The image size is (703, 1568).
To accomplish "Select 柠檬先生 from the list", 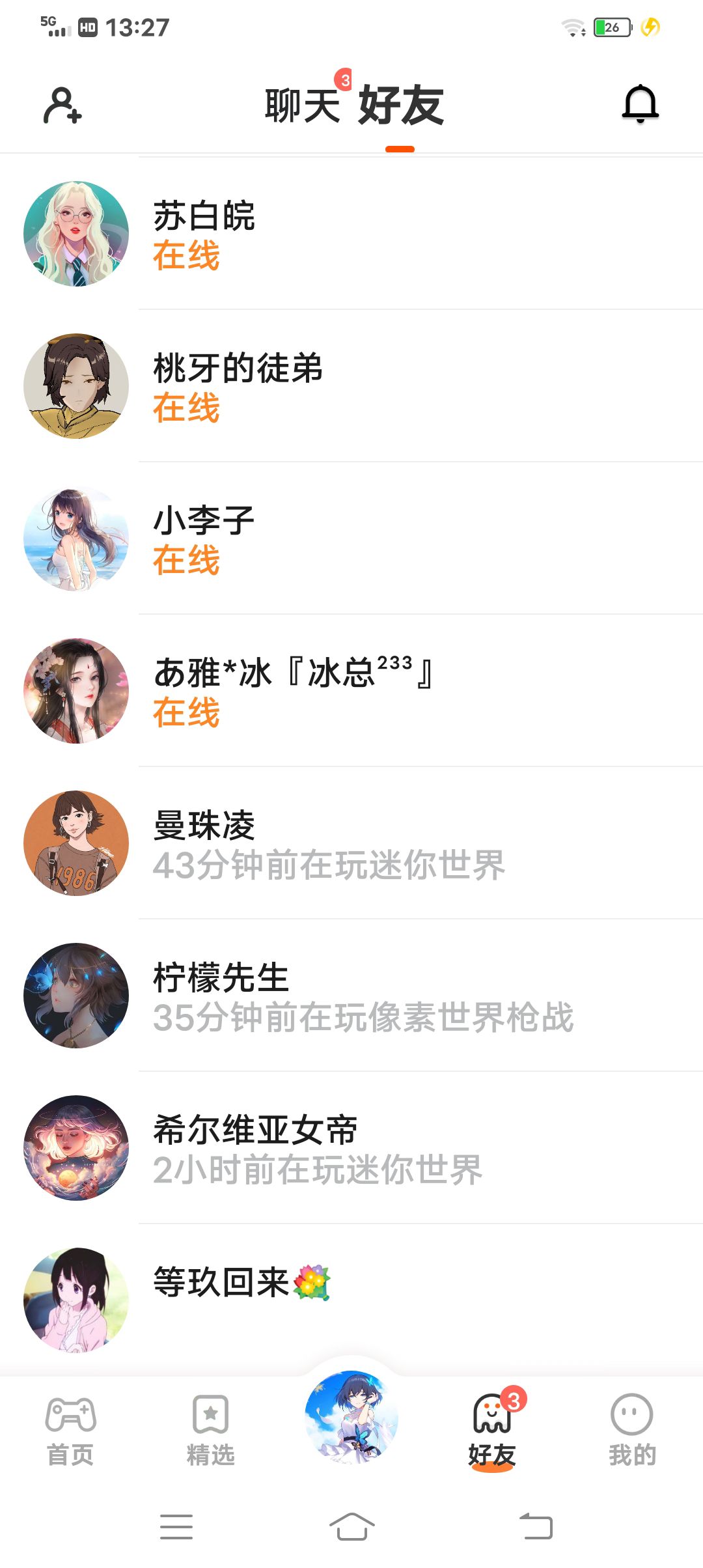I will pyautogui.click(x=351, y=996).
